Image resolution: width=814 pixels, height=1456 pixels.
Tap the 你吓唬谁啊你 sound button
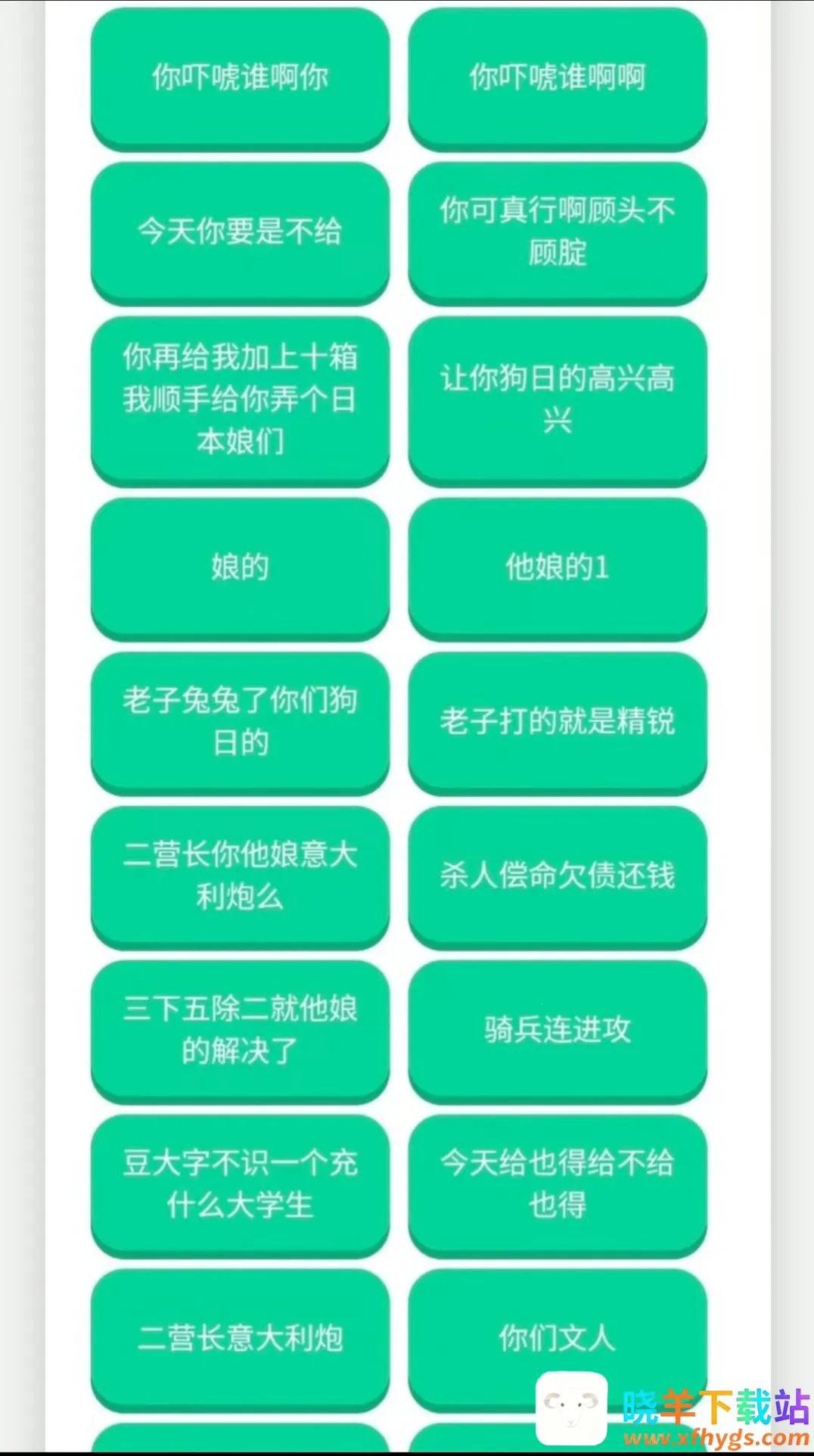[240, 76]
